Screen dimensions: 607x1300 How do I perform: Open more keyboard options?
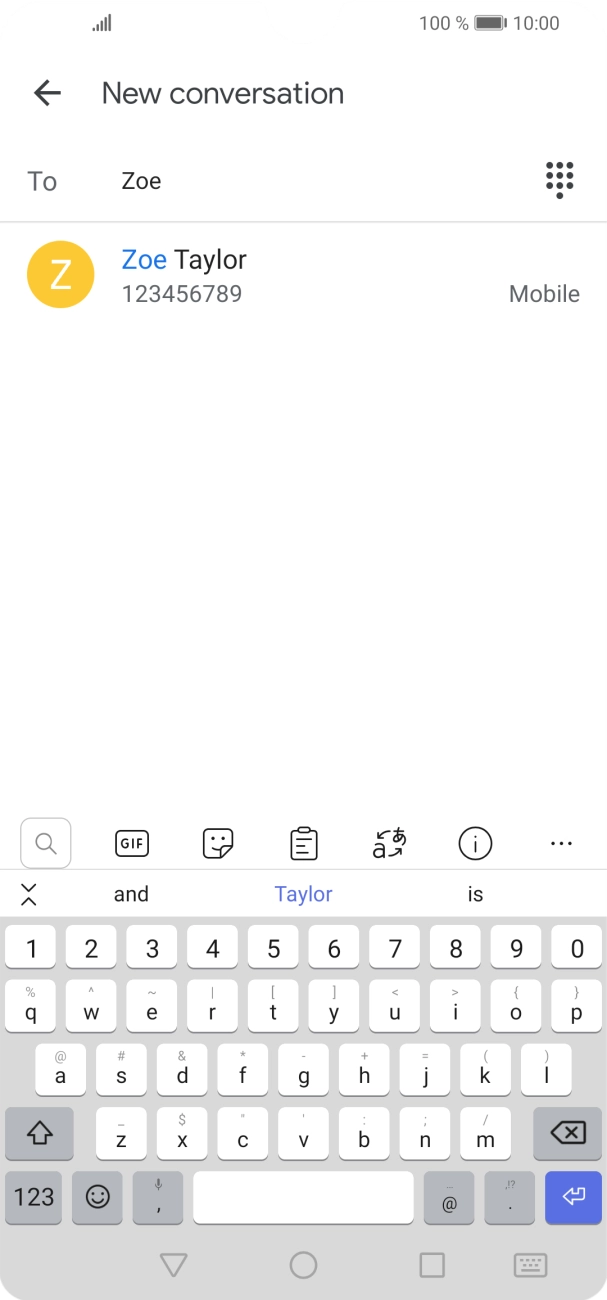pyautogui.click(x=561, y=843)
